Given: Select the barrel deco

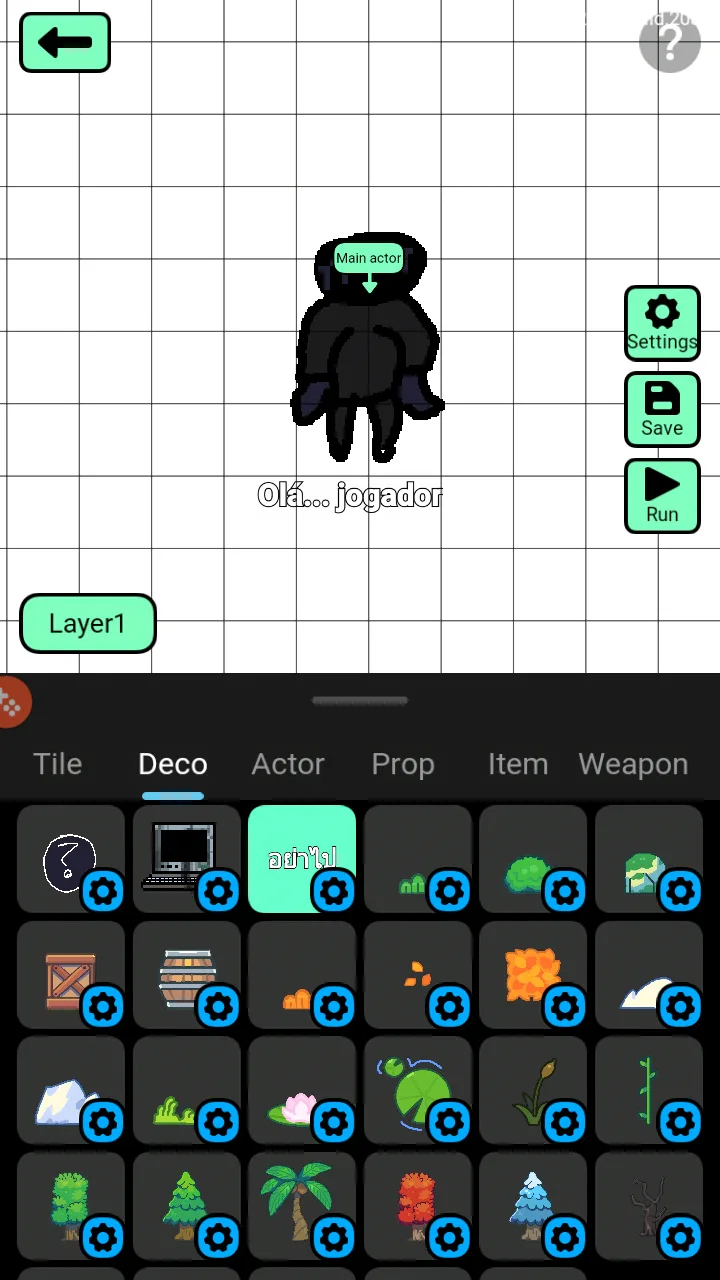Looking at the screenshot, I should [187, 975].
